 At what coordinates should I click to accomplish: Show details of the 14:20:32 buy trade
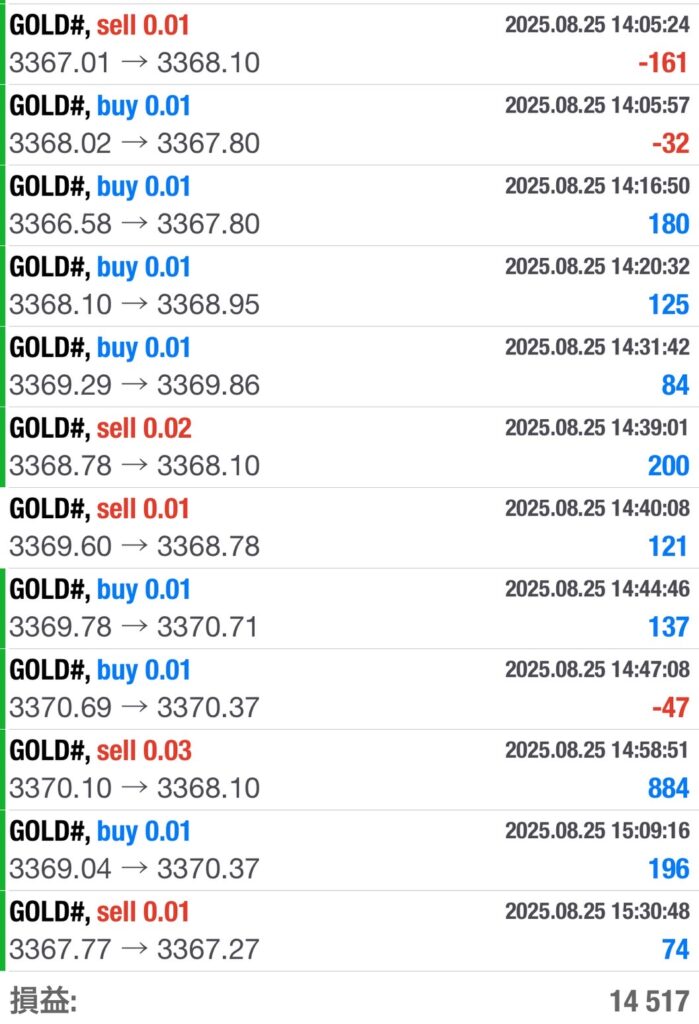[349, 286]
